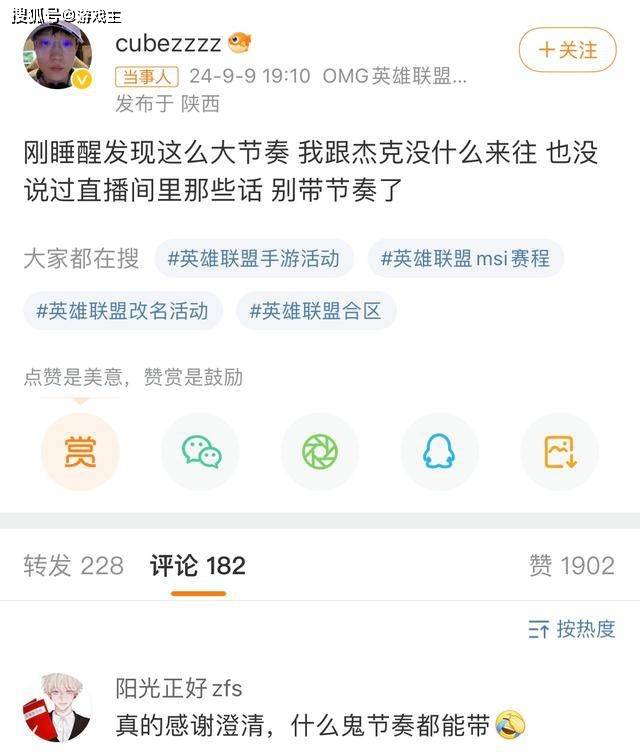Open the 赞 1902 likes tab
The width and height of the screenshot is (640, 752).
[x=571, y=566]
